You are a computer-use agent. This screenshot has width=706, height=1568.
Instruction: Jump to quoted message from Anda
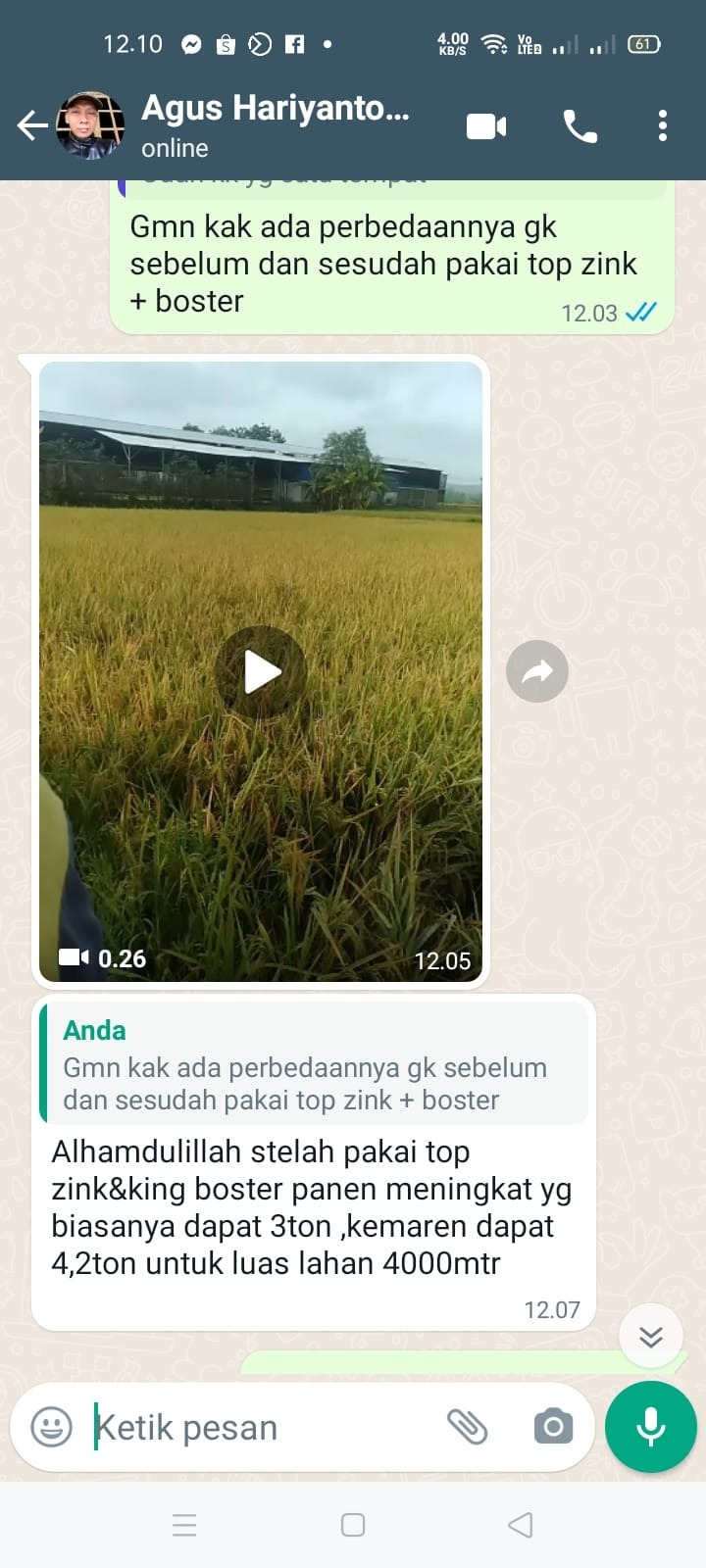pyautogui.click(x=314, y=1064)
